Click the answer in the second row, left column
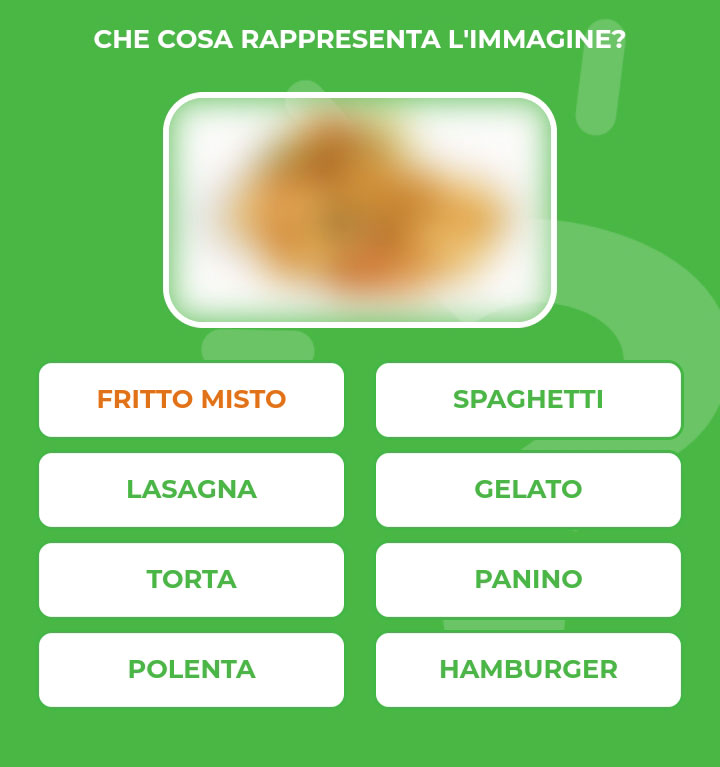Image resolution: width=720 pixels, height=767 pixels. (x=191, y=489)
